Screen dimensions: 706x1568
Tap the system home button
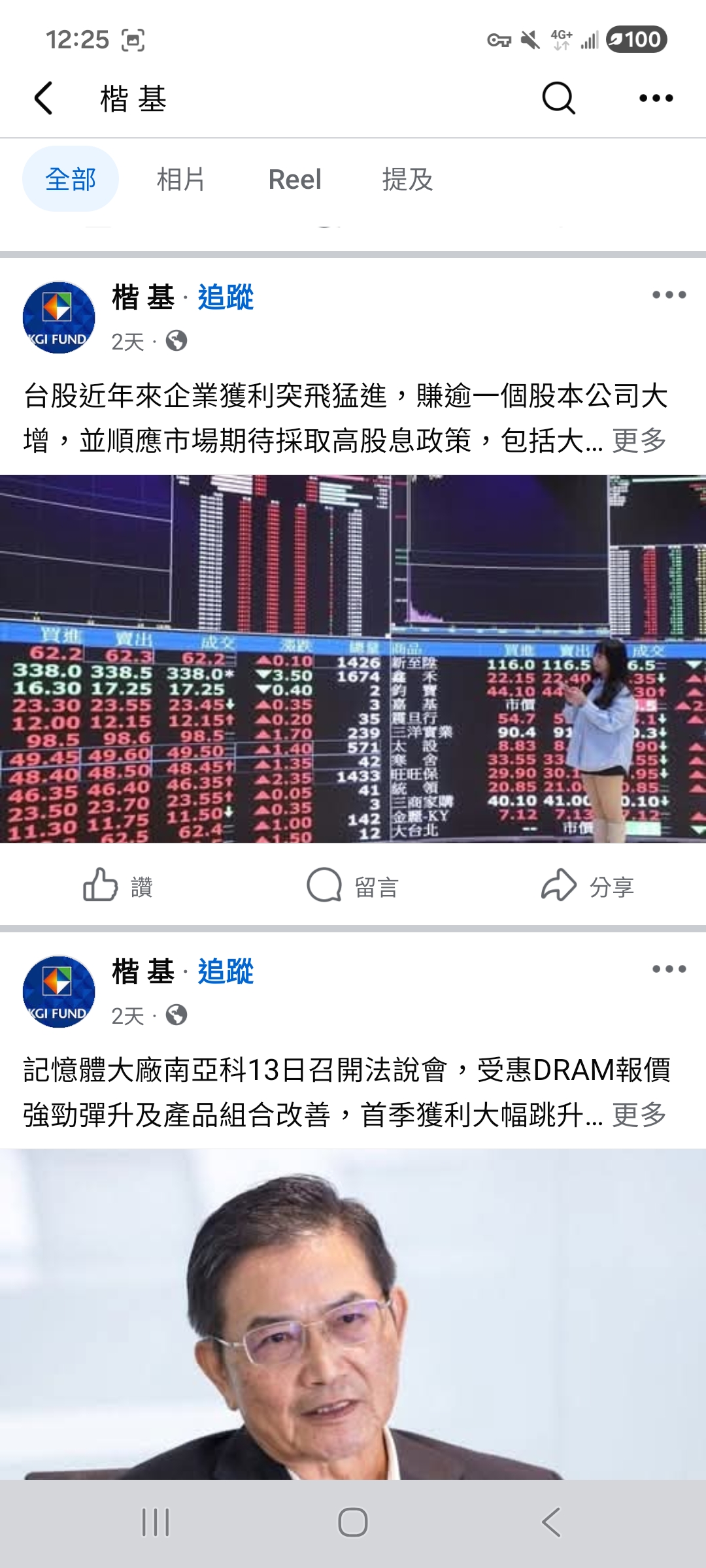tap(353, 1522)
